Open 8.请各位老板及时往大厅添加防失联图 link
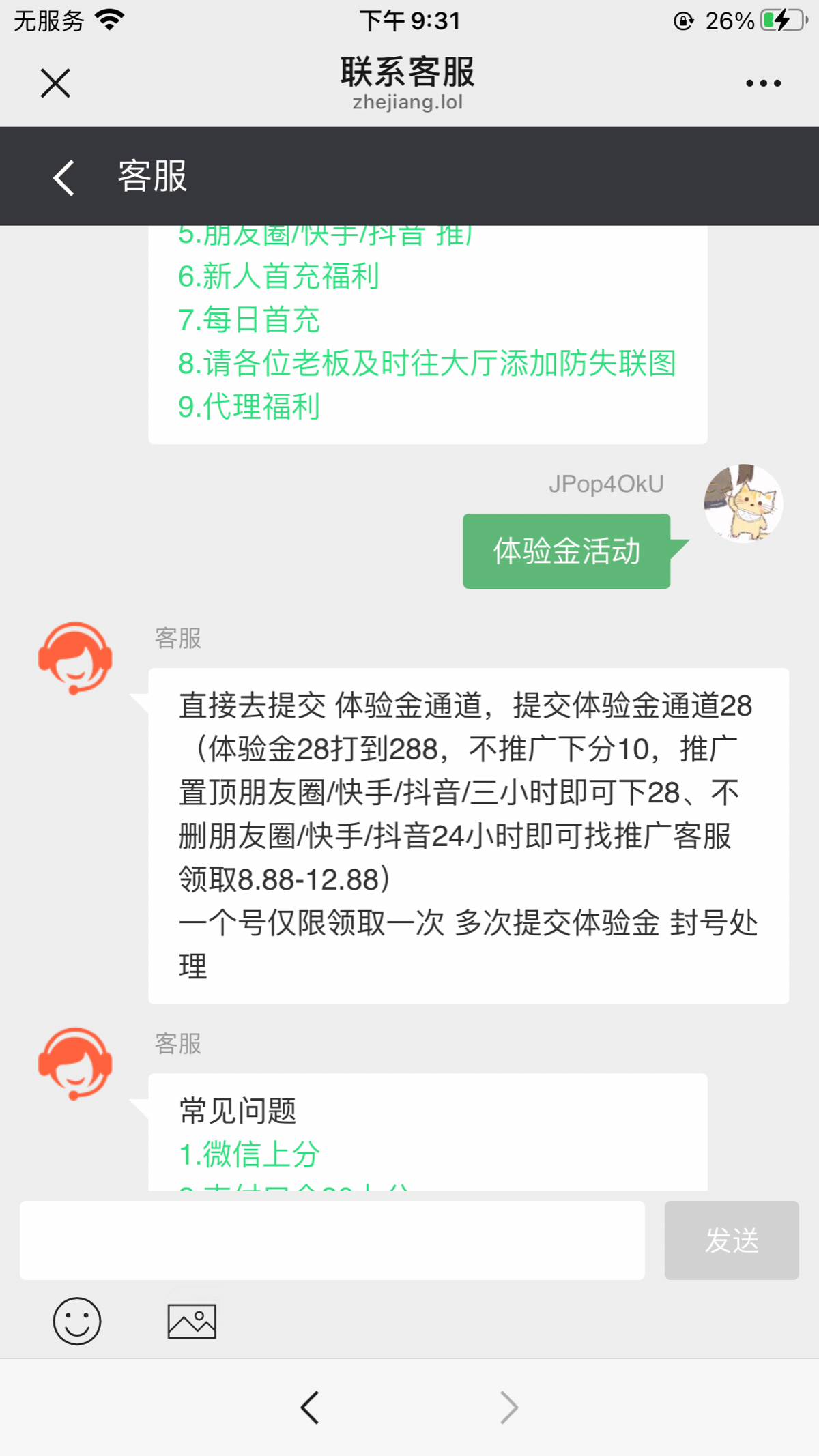The image size is (819, 1456). (427, 363)
